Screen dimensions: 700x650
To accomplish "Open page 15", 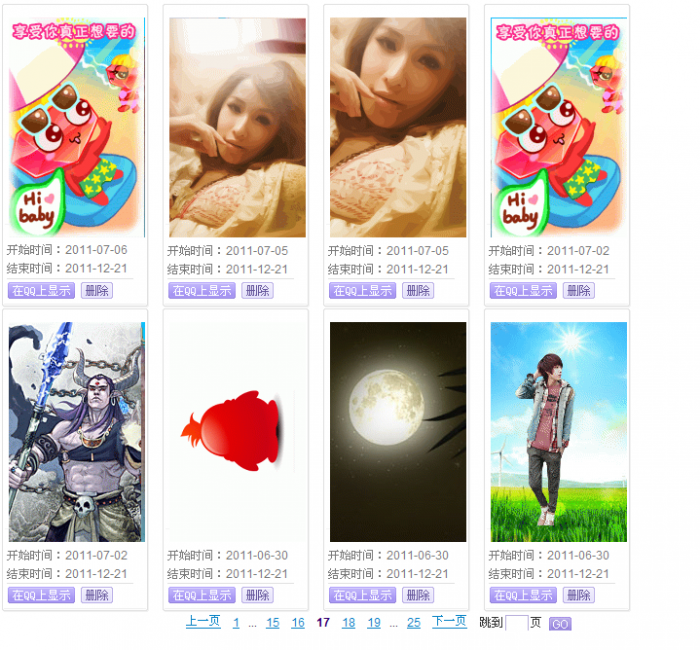I will point(272,623).
